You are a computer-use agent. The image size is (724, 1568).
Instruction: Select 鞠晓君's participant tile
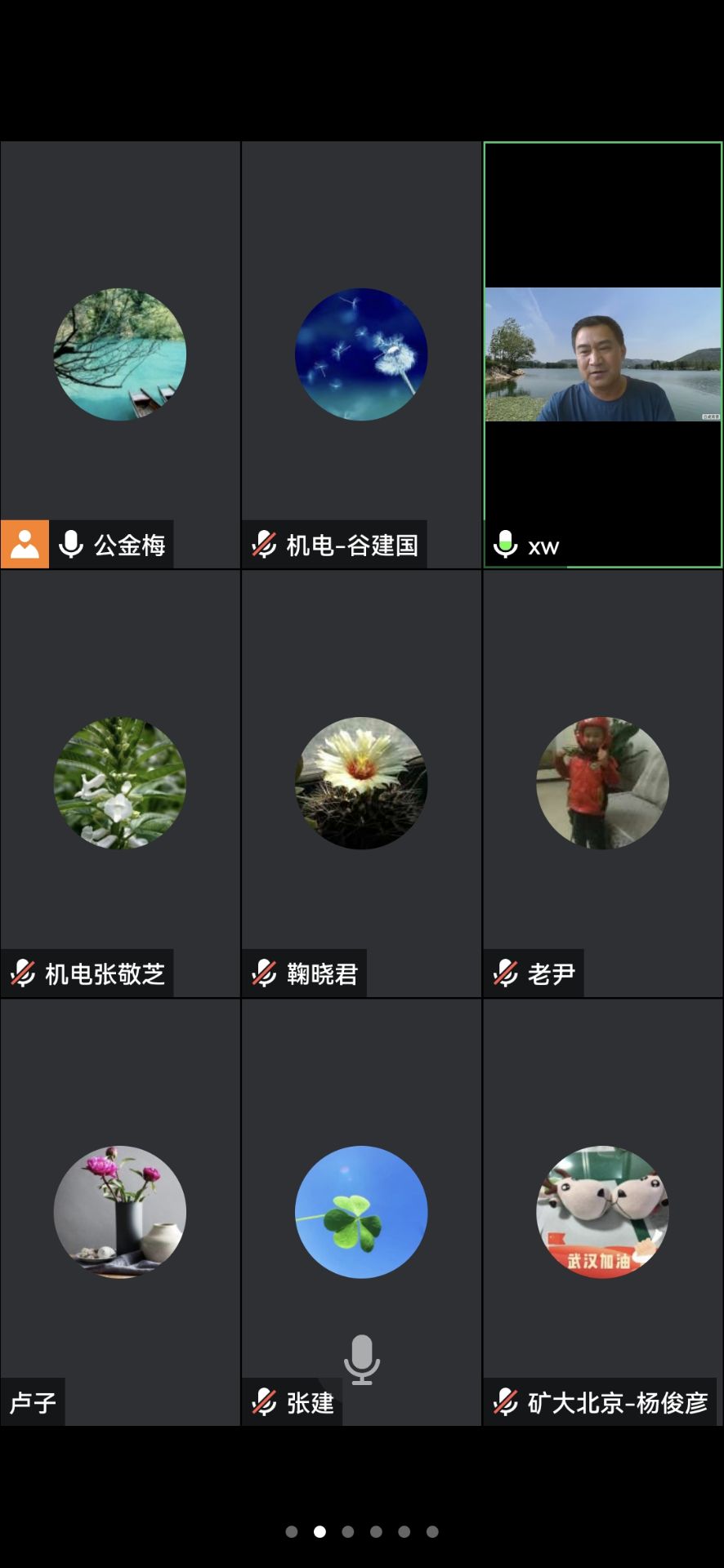click(x=361, y=782)
